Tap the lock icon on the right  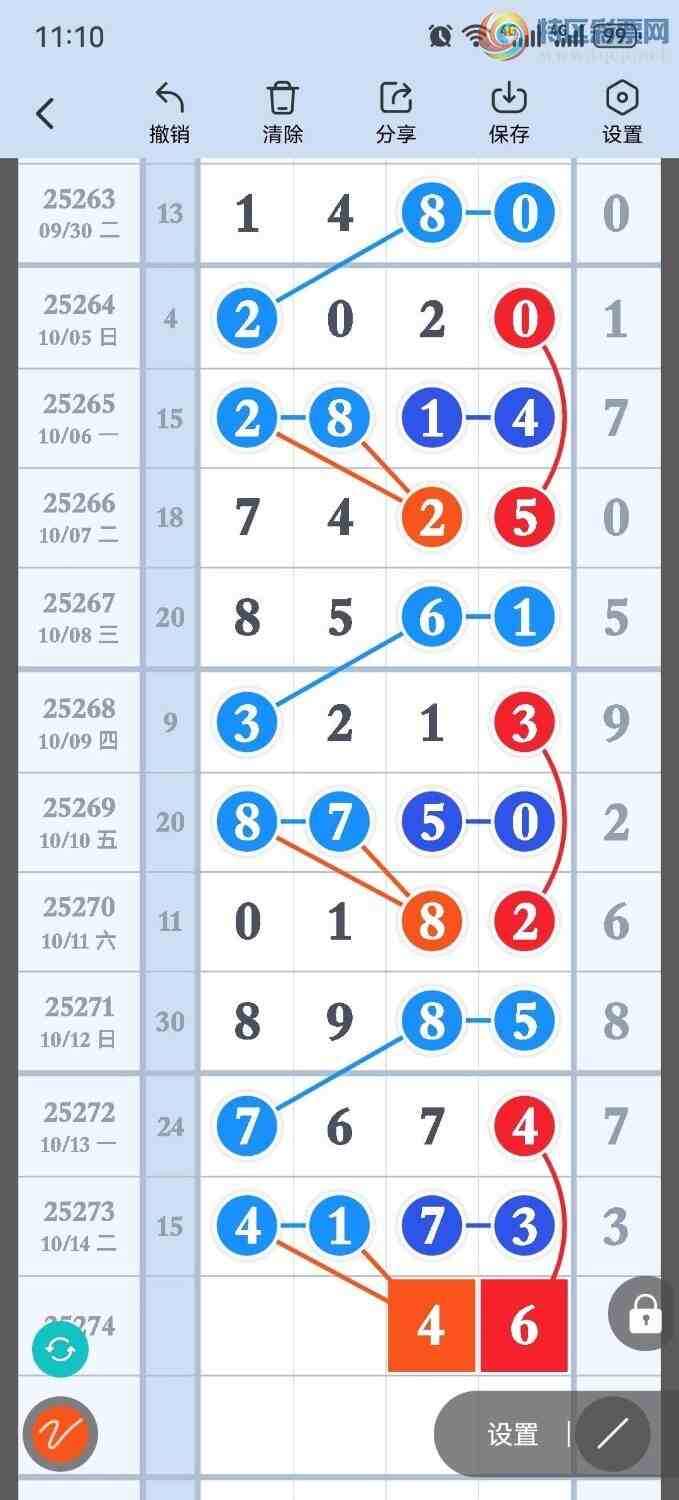645,1313
